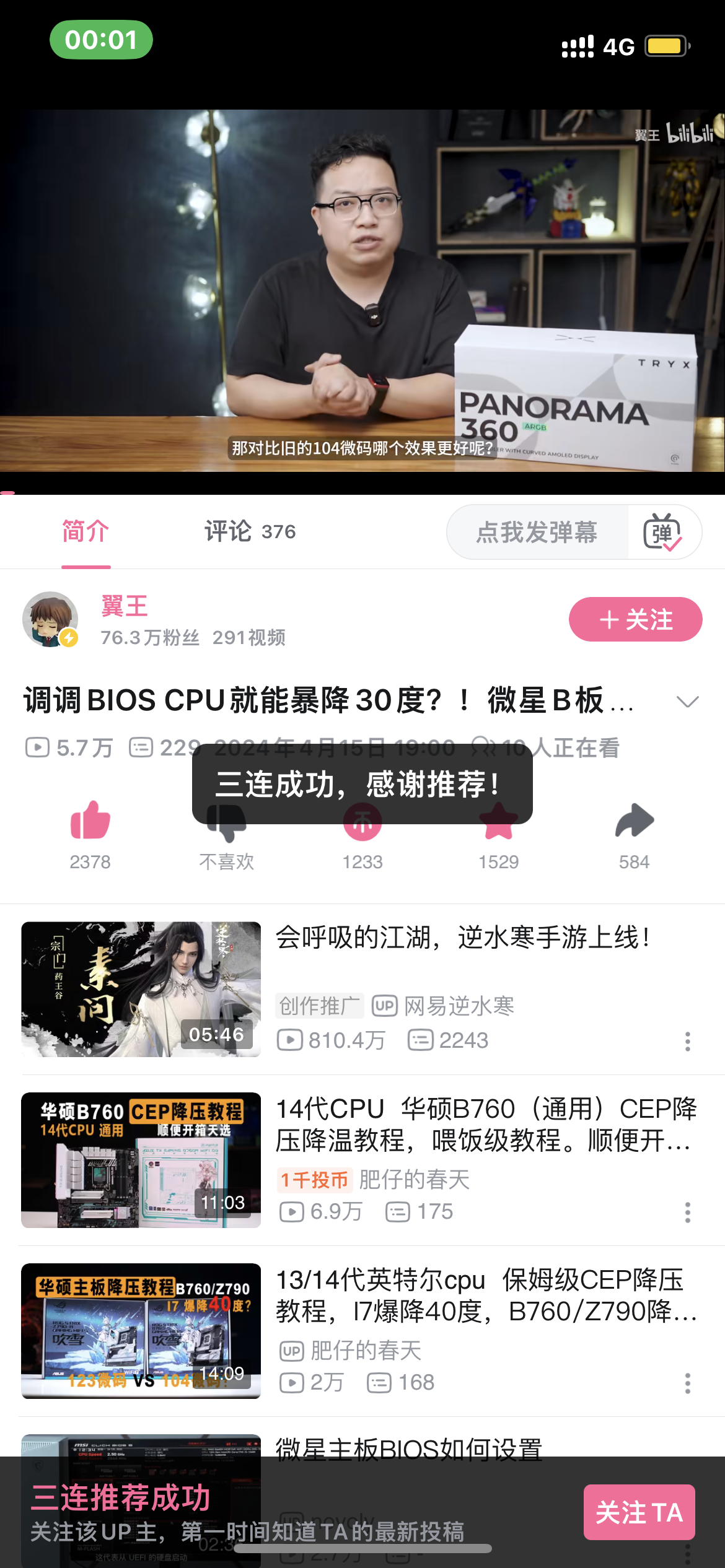Expand the video title description chevron
The image size is (725, 1568).
coord(687,702)
